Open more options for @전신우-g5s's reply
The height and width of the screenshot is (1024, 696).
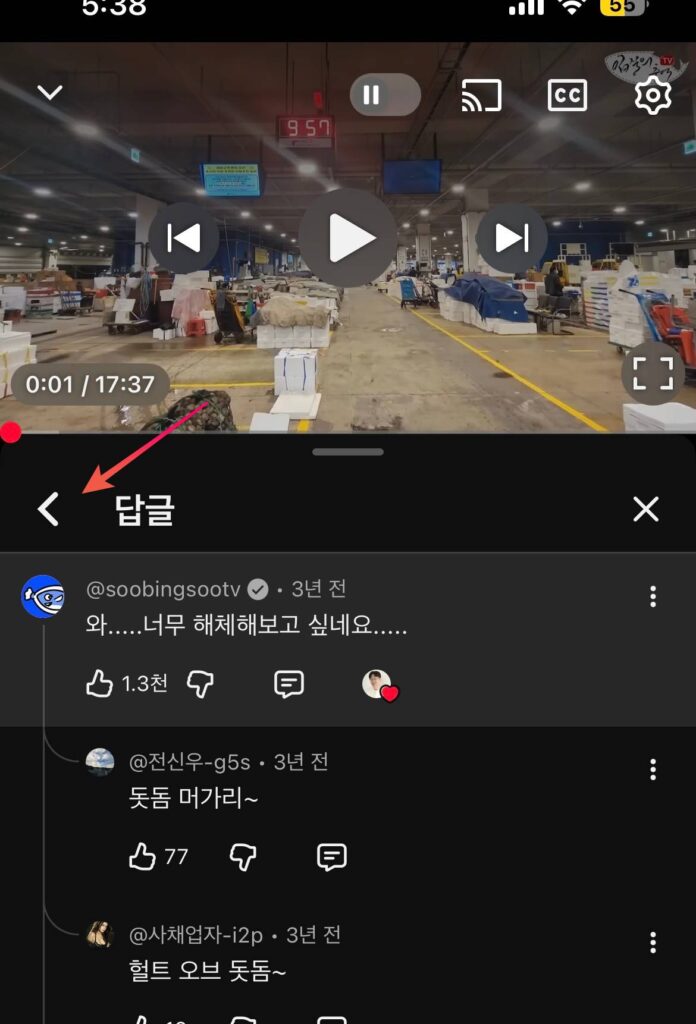tap(653, 770)
